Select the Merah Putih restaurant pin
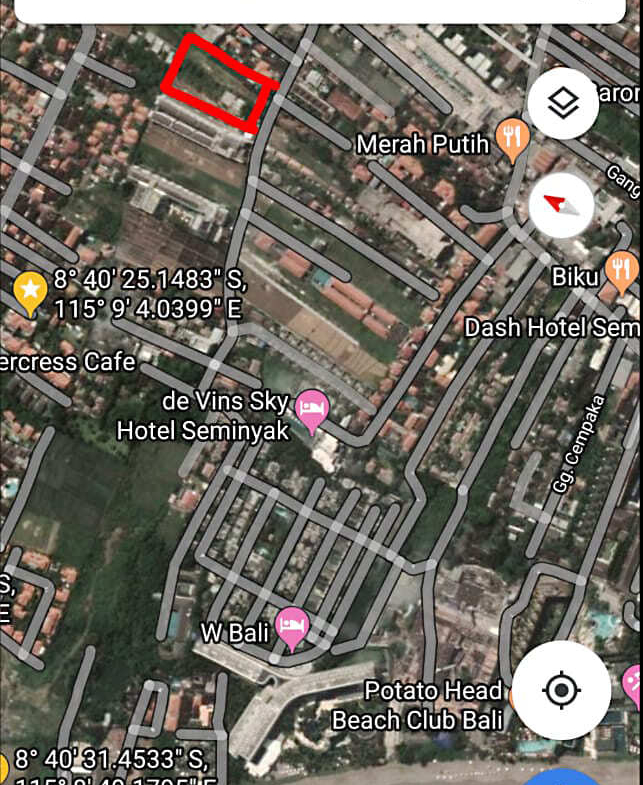This screenshot has height=785, width=643. pos(512,142)
